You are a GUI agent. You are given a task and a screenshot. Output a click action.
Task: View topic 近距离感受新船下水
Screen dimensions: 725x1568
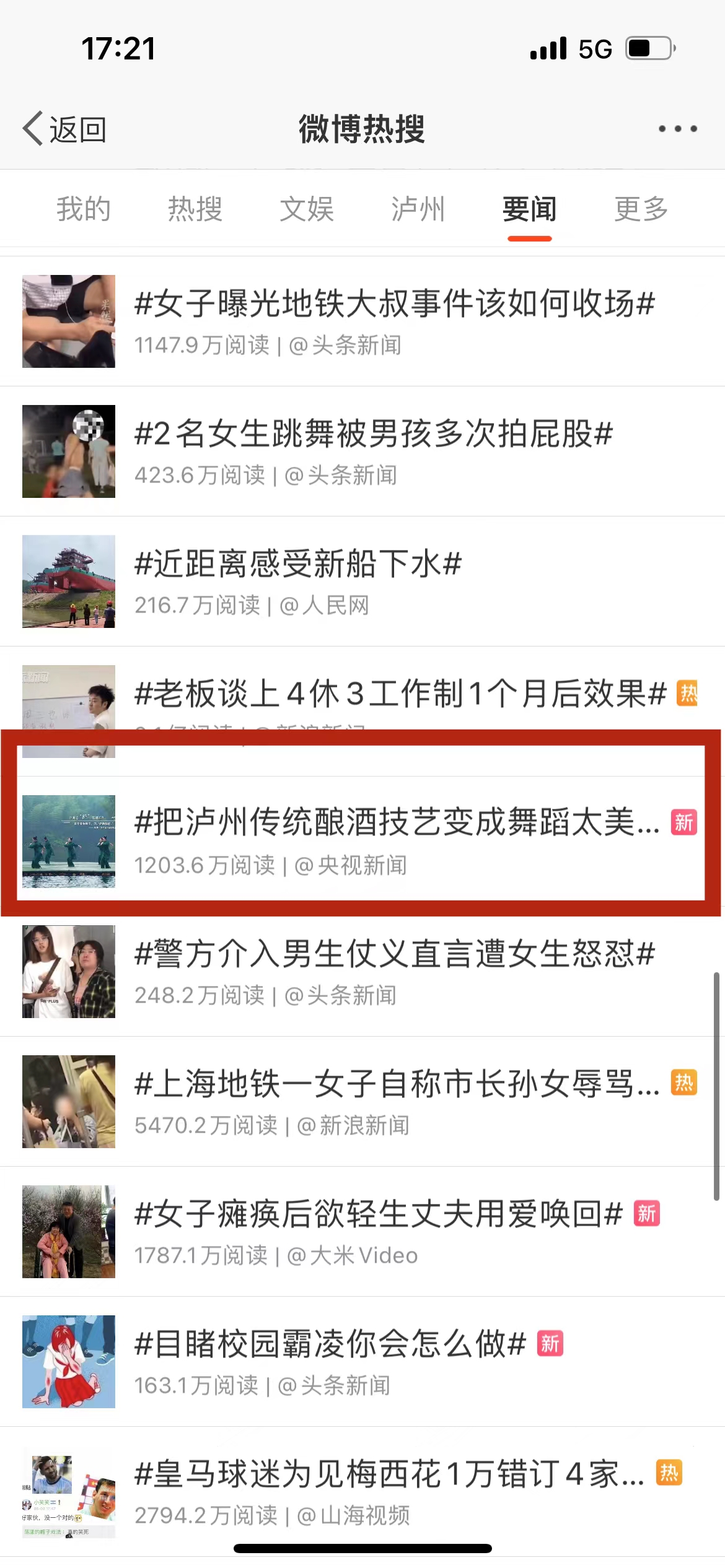[298, 564]
